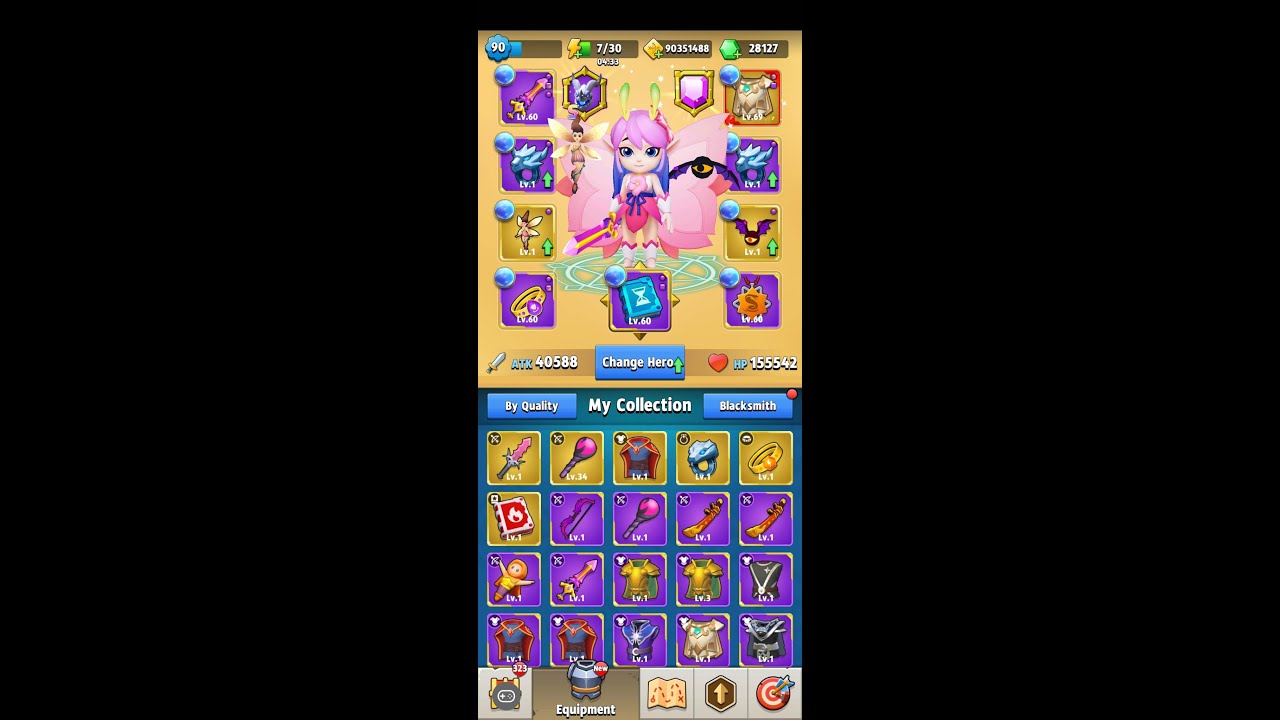This screenshot has width=1280, height=720.
Task: Select the equipped Lv.60 gold ring
Action: point(527,300)
